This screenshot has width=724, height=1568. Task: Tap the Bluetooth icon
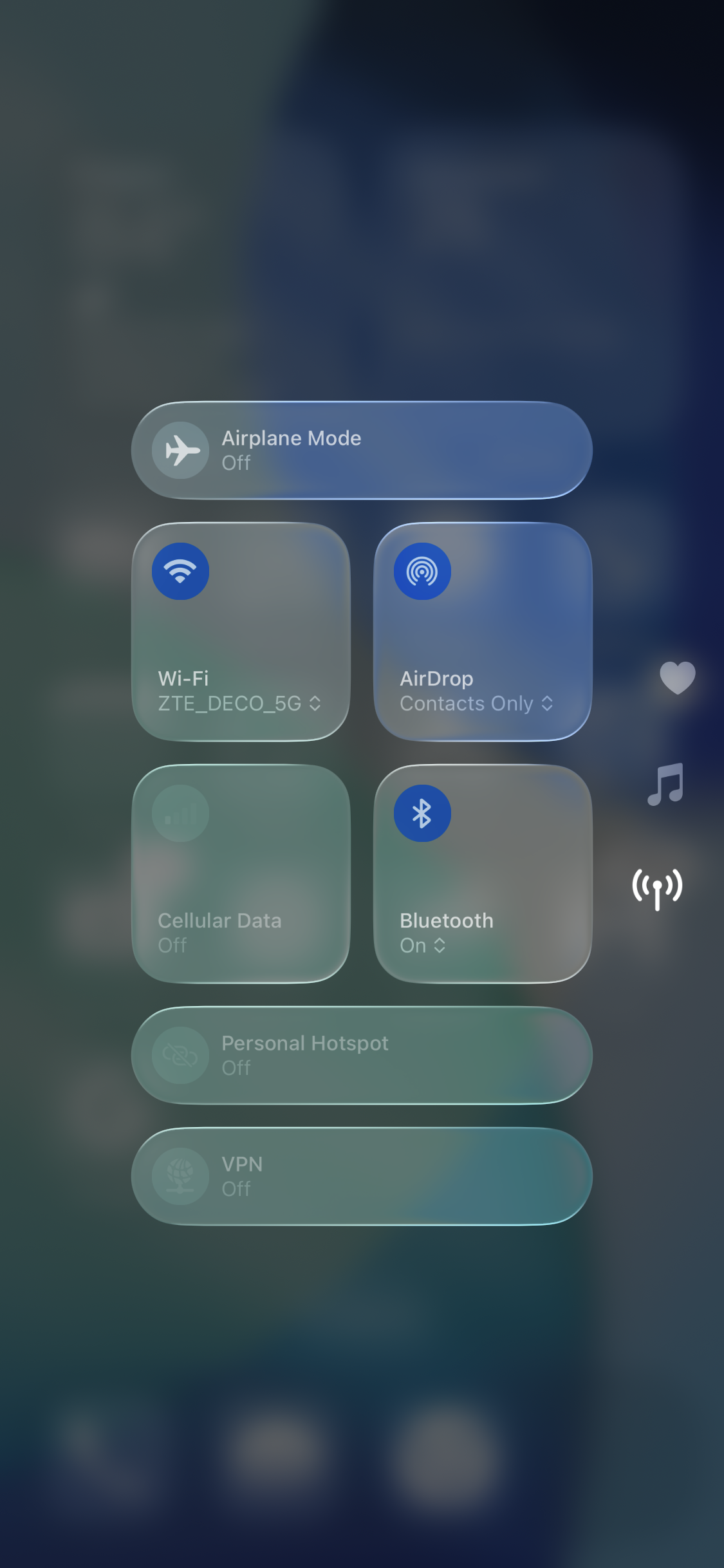click(x=422, y=812)
